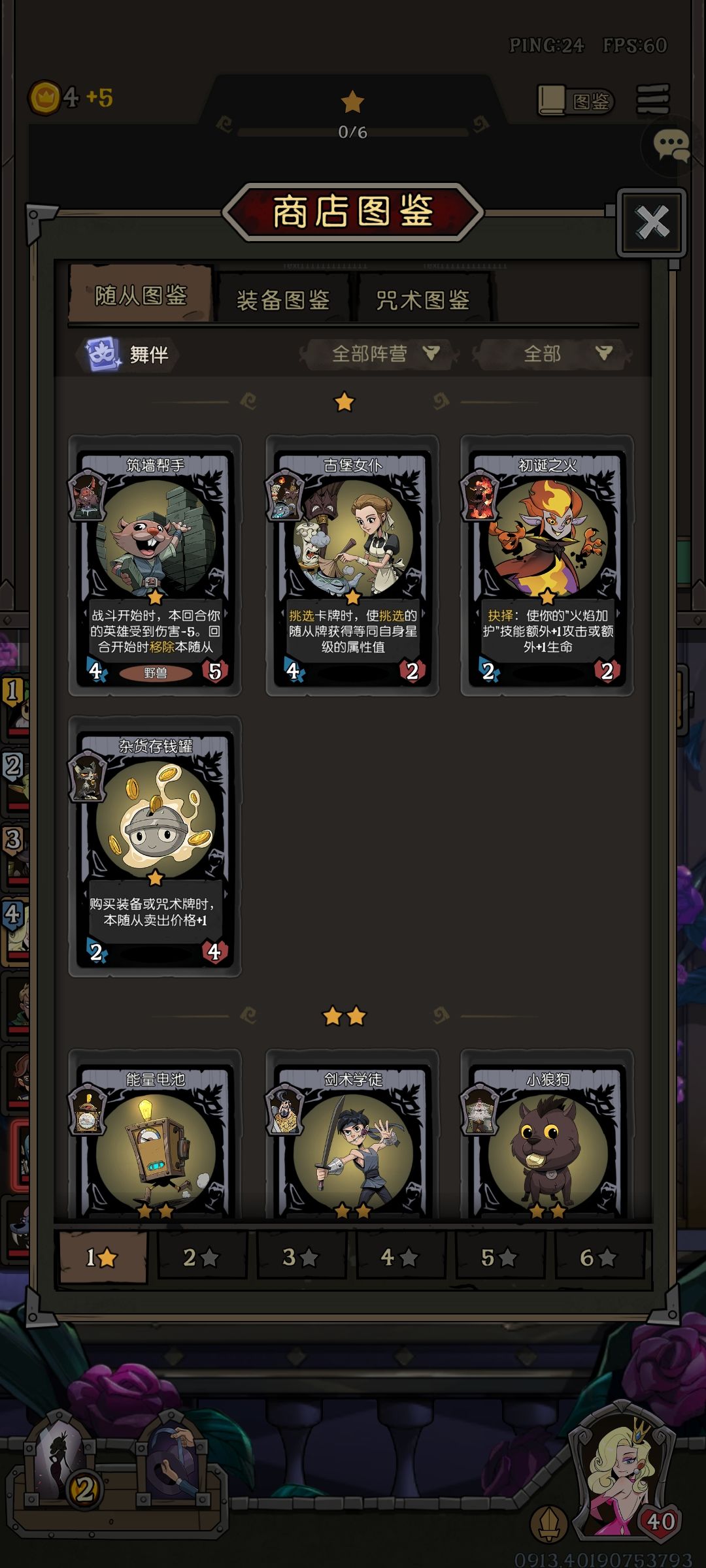View the 杂货存钱罐 card
The width and height of the screenshot is (706, 1568).
pyautogui.click(x=155, y=847)
